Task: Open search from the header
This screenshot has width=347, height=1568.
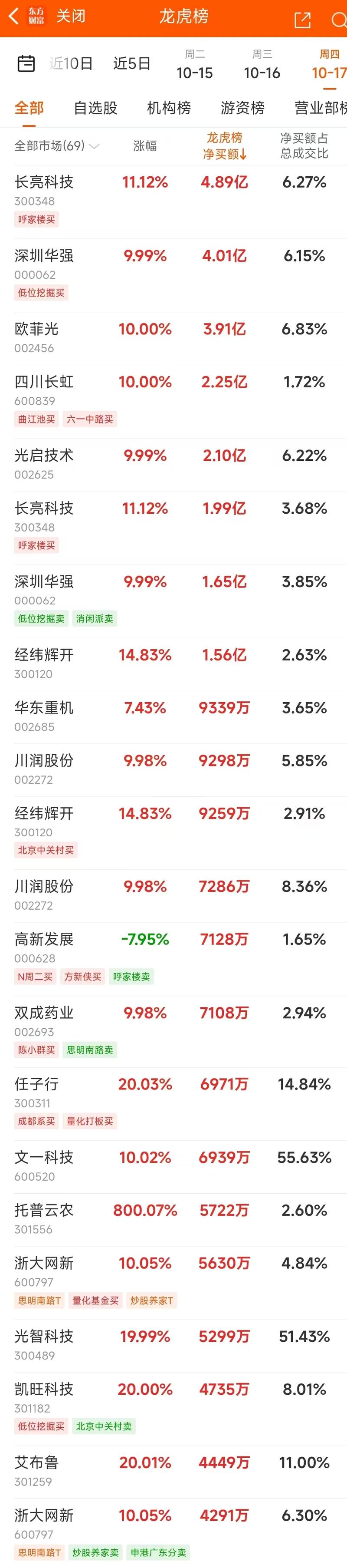Action: coord(338,20)
